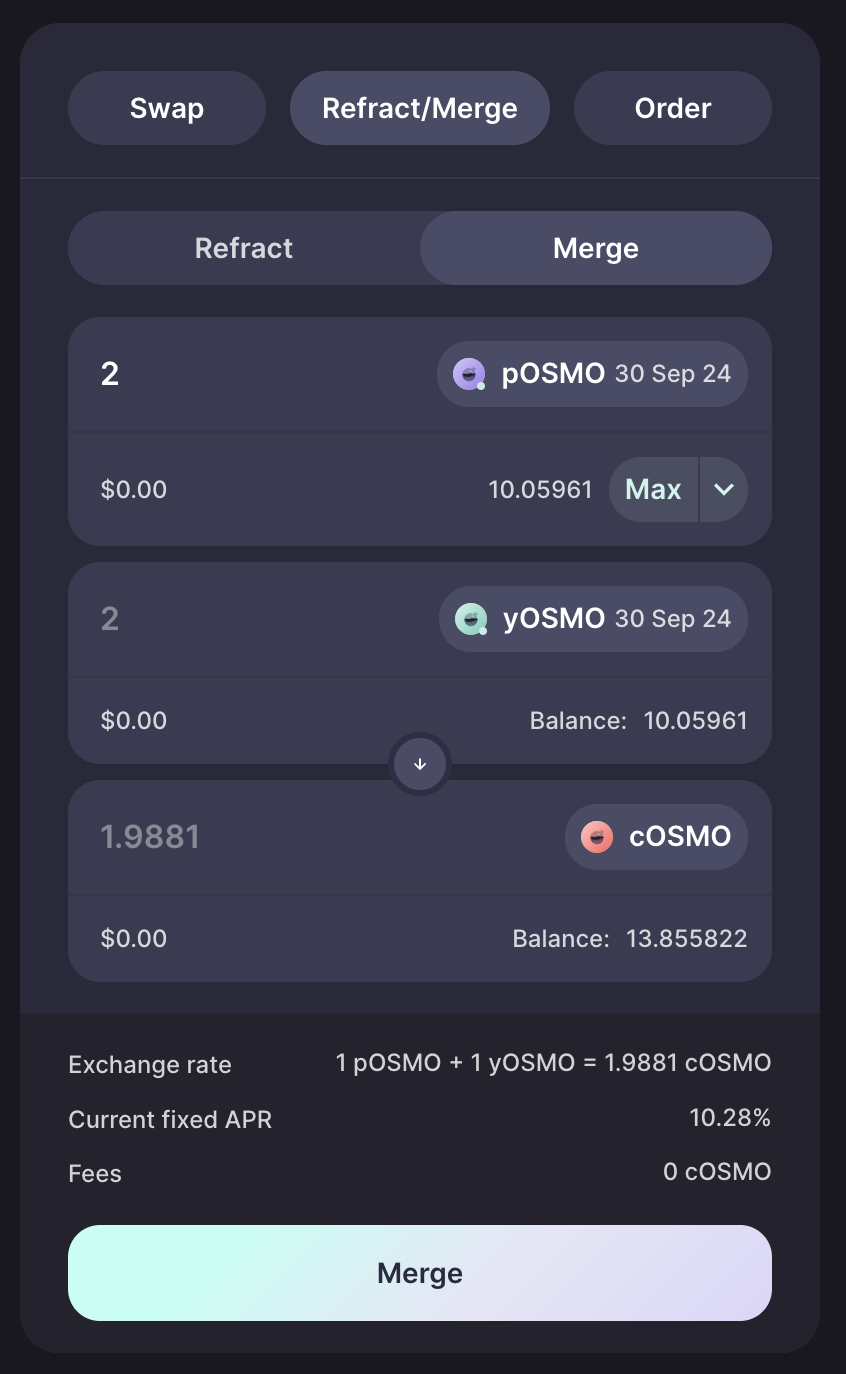Tap the cOSMO token chip
The height and width of the screenshot is (1374, 846).
coord(656,837)
